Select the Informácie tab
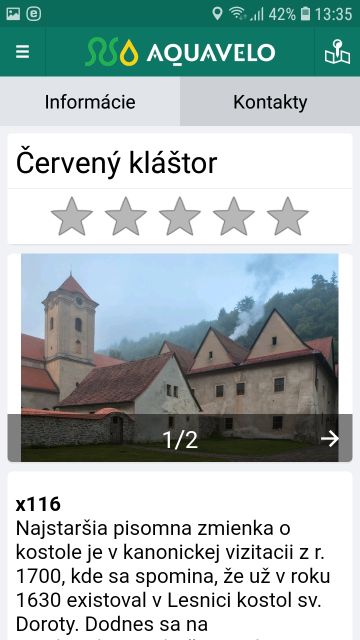Viewport: 360px width, 640px height. [x=90, y=102]
